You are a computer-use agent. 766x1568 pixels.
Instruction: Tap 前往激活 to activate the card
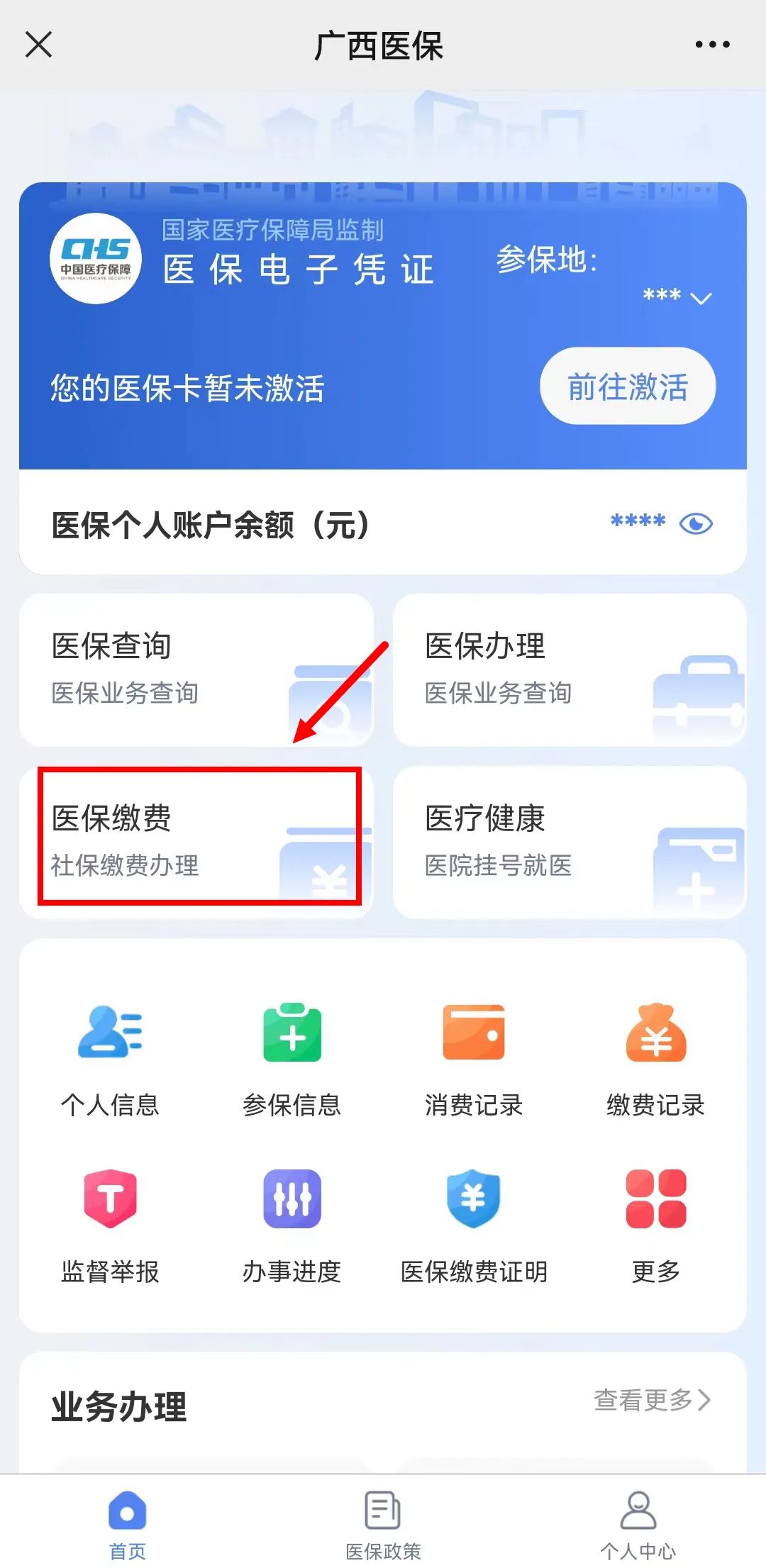[x=628, y=387]
